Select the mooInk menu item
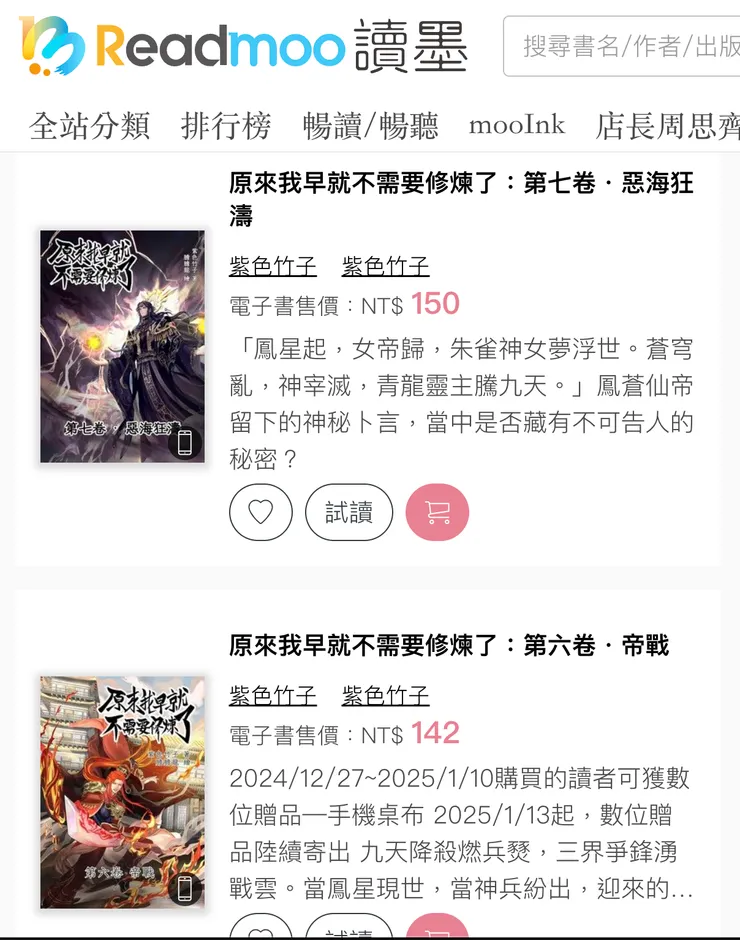Viewport: 740px width, 940px height. [x=517, y=127]
